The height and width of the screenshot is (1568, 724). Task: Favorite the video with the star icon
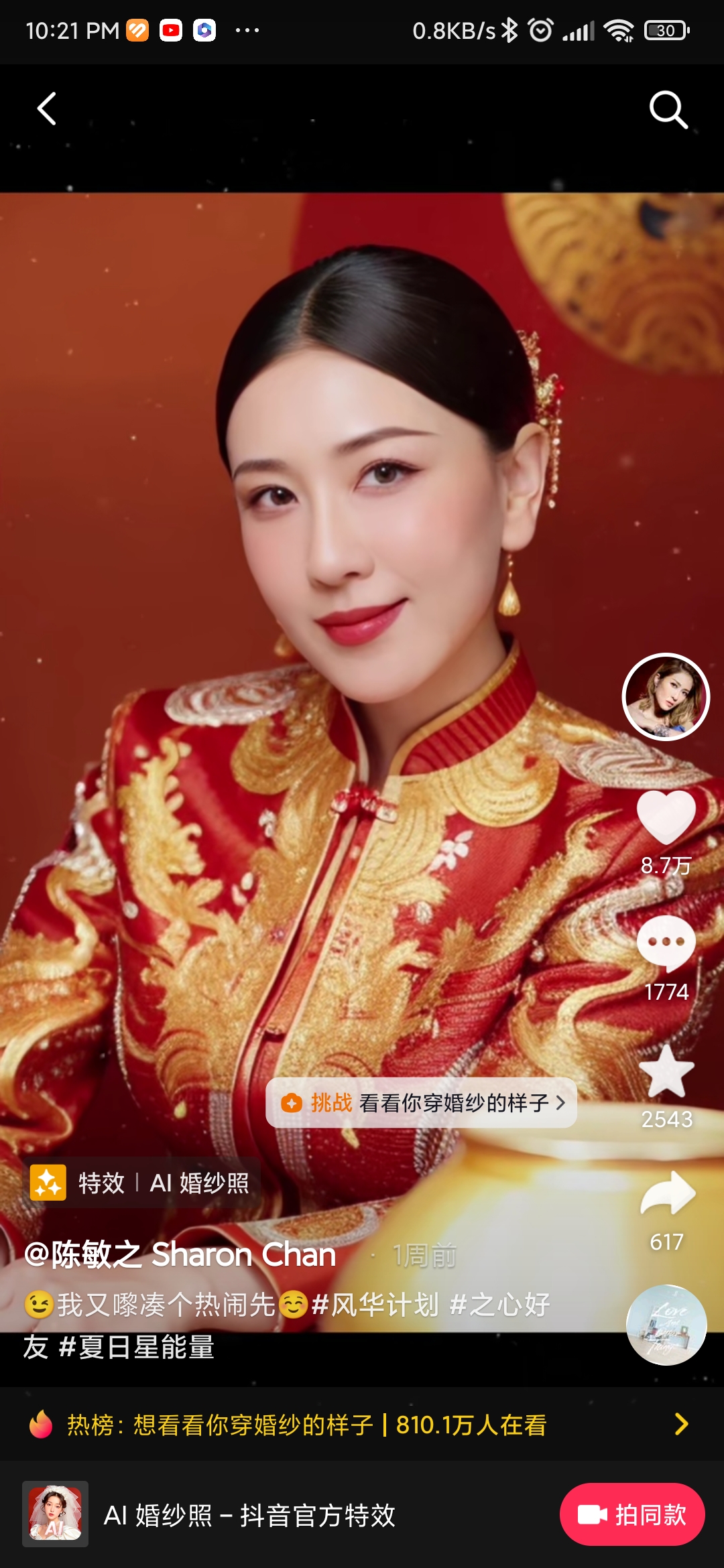pos(666,1071)
